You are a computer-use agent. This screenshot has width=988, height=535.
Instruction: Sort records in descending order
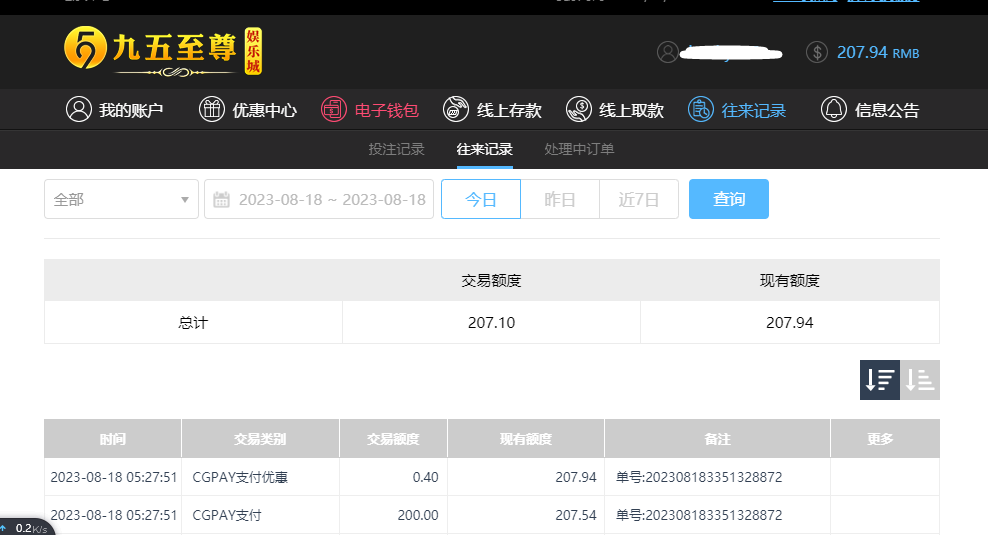880,380
